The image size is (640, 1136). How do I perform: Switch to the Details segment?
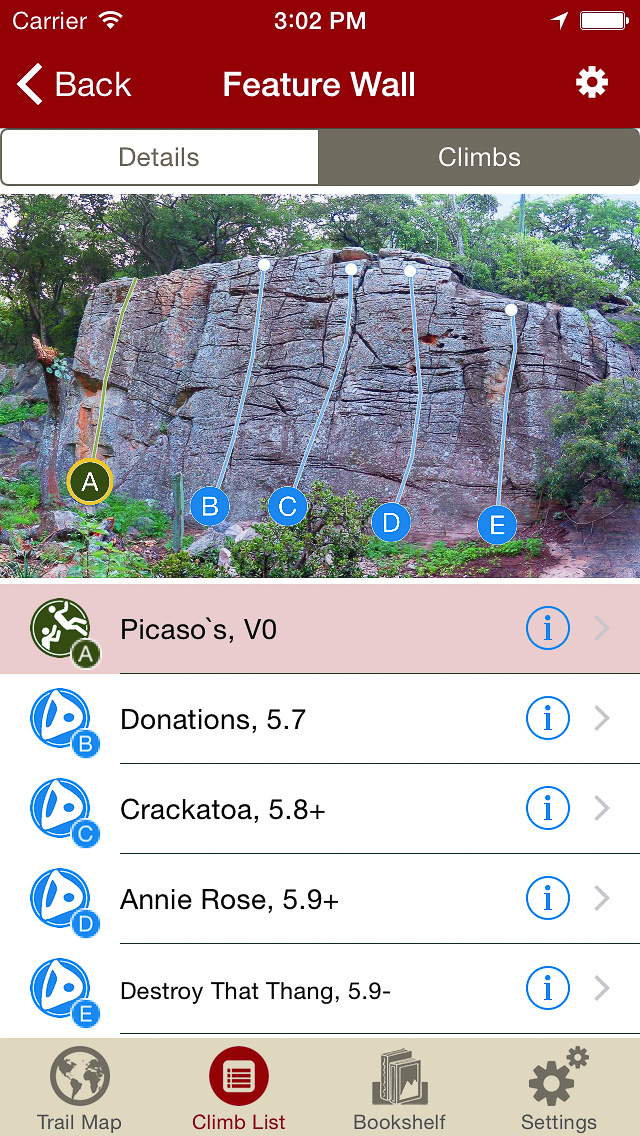[x=159, y=157]
